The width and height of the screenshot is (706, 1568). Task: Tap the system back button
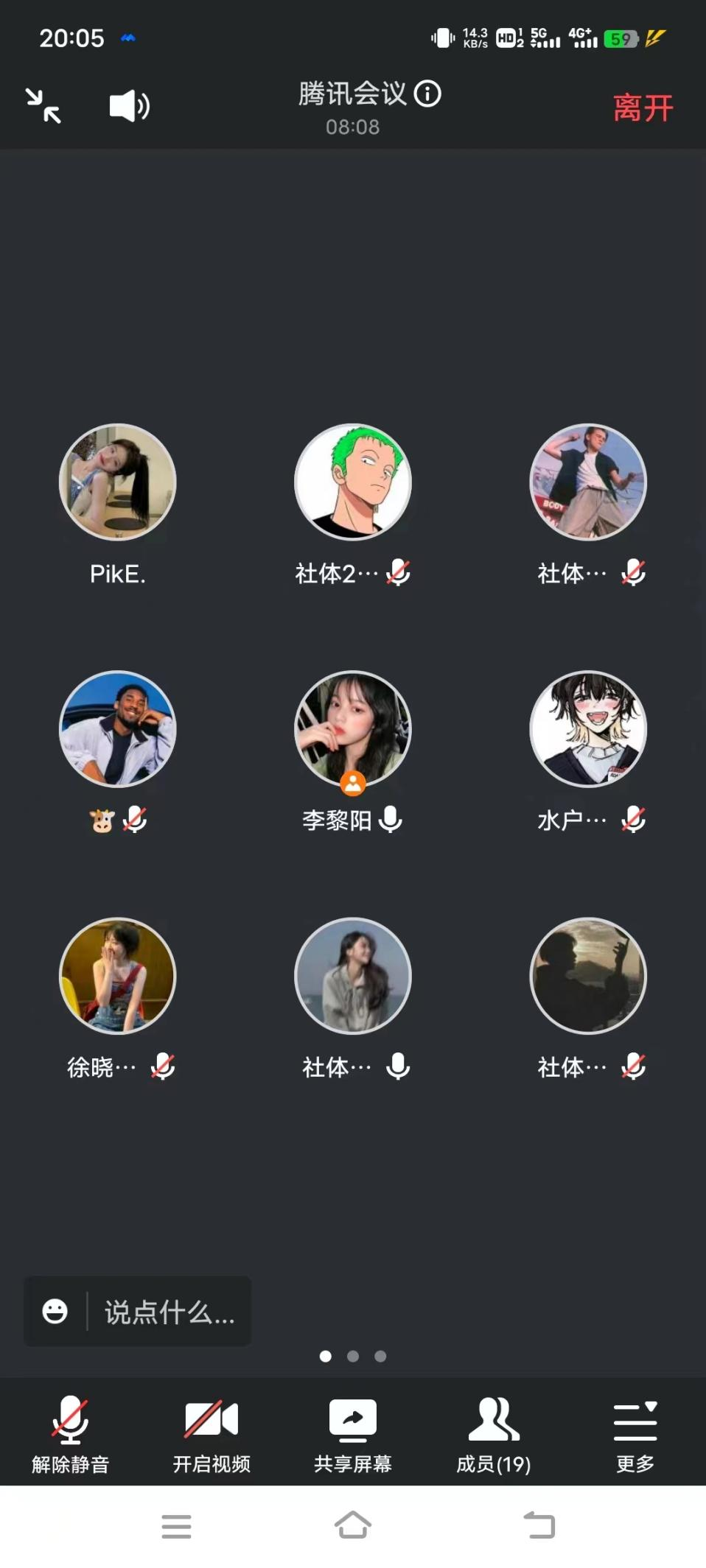point(539,1525)
